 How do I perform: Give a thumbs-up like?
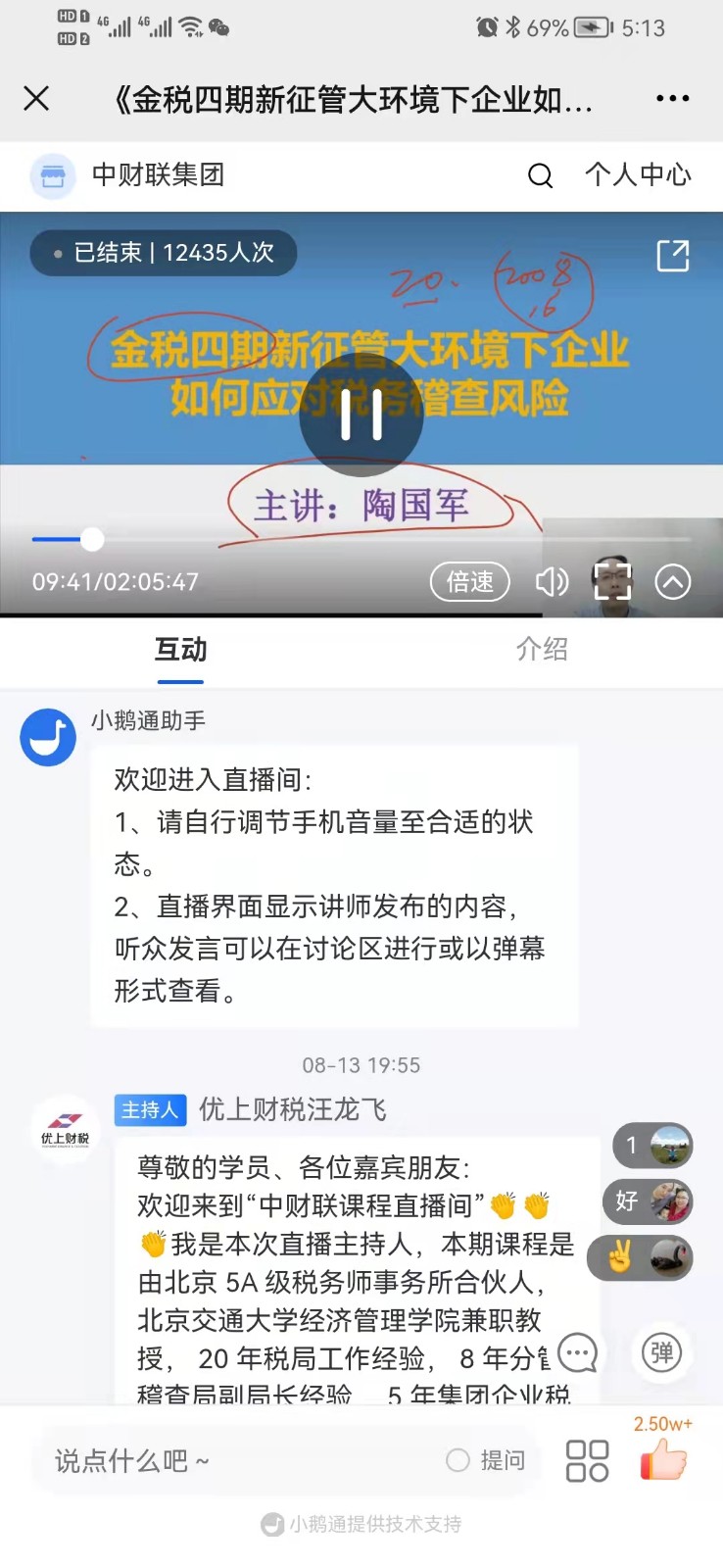pyautogui.click(x=663, y=1459)
